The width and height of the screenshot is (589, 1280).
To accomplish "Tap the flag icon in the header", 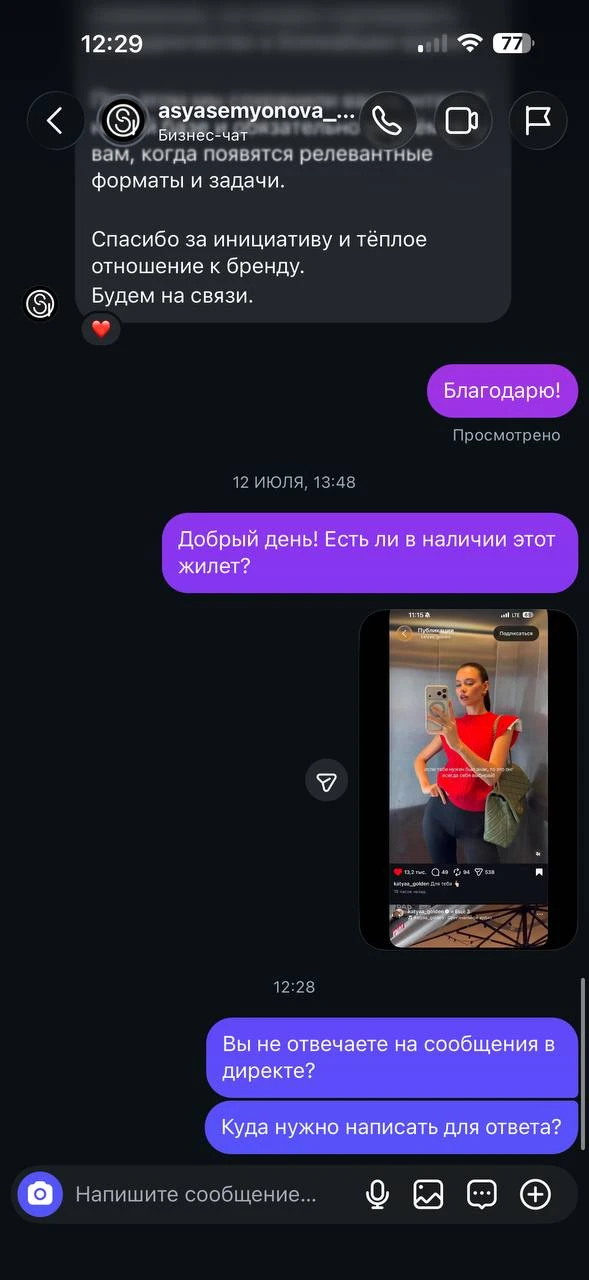I will pos(538,121).
